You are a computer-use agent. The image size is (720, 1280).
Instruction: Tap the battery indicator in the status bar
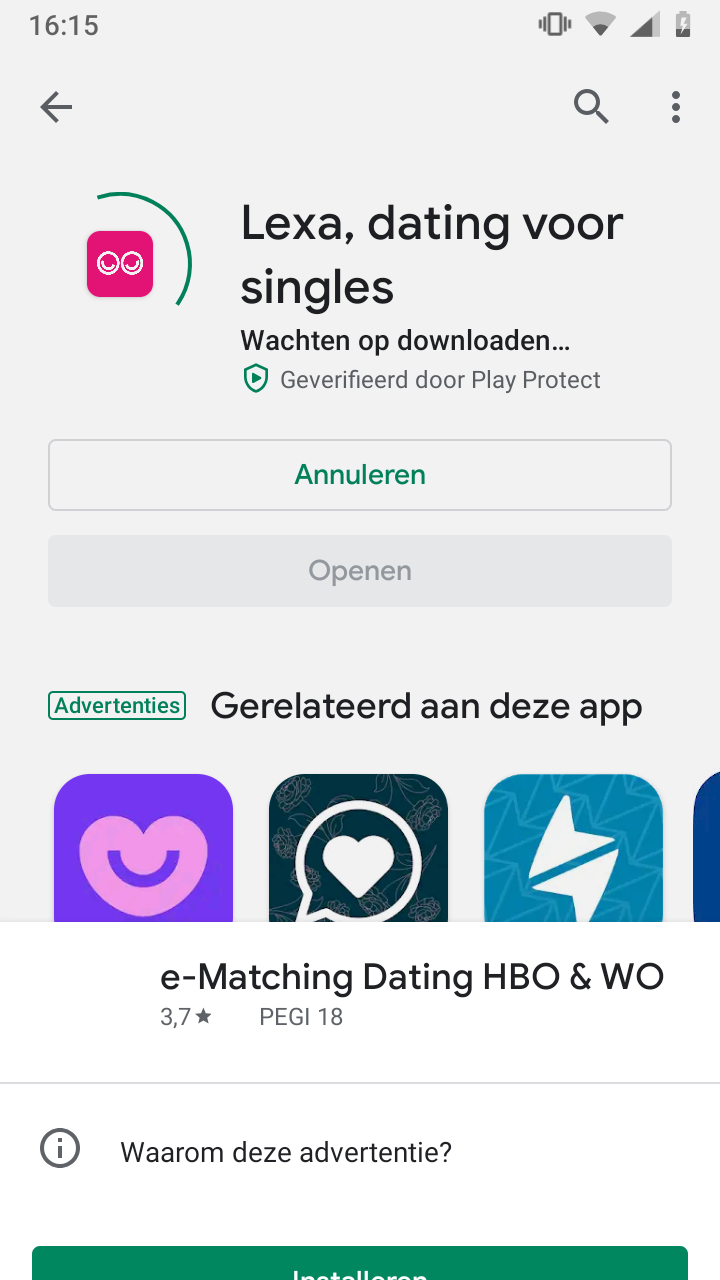coord(683,24)
